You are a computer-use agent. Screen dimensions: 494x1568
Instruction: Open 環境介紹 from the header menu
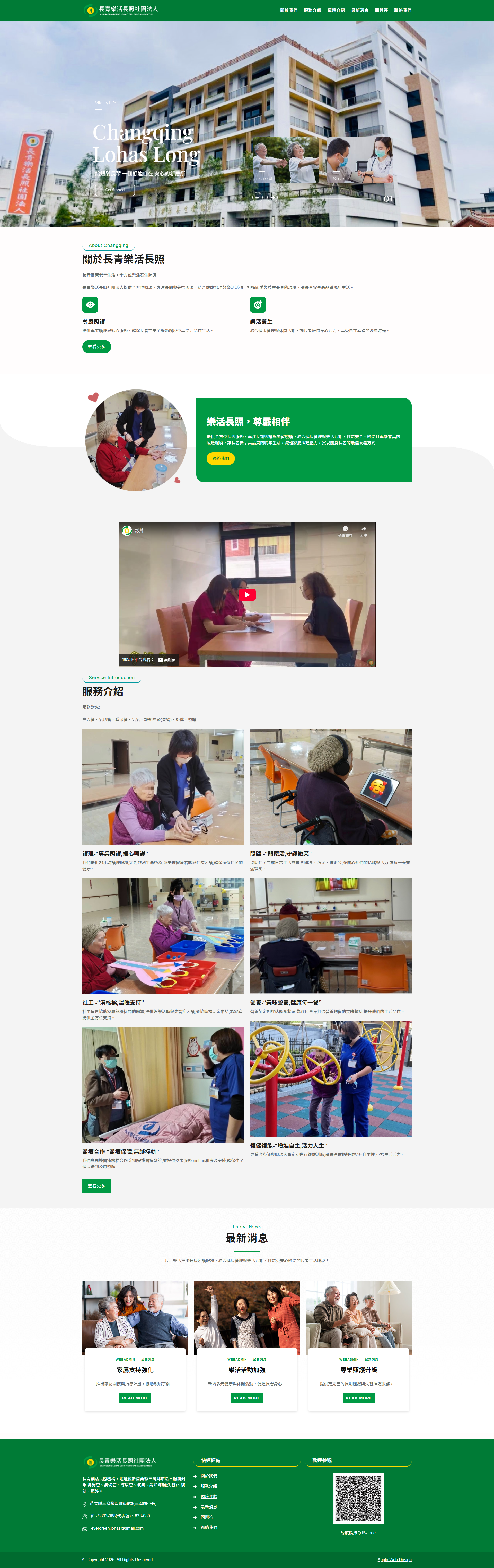pyautogui.click(x=336, y=10)
